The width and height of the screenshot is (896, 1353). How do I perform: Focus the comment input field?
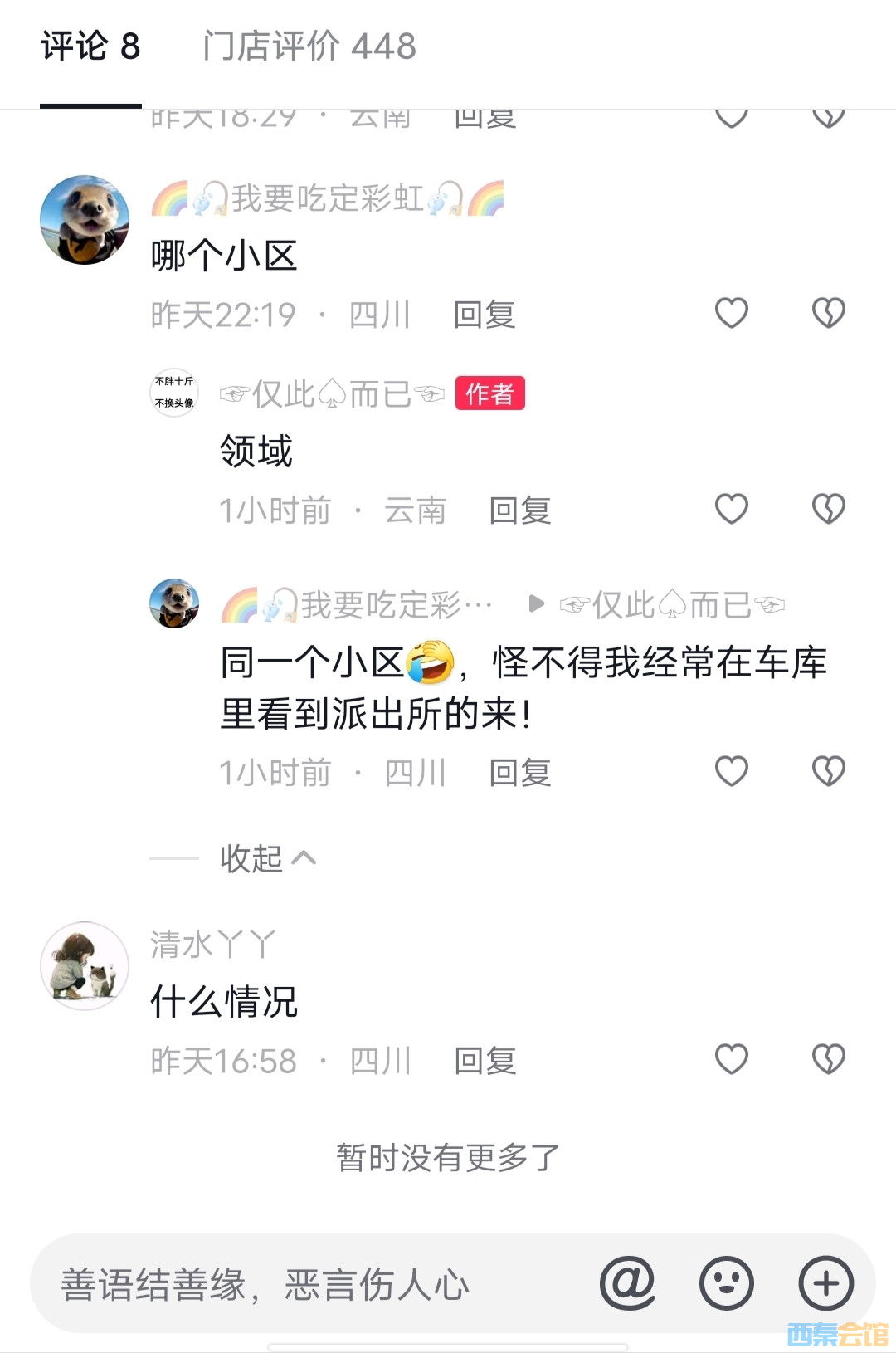(315, 1284)
